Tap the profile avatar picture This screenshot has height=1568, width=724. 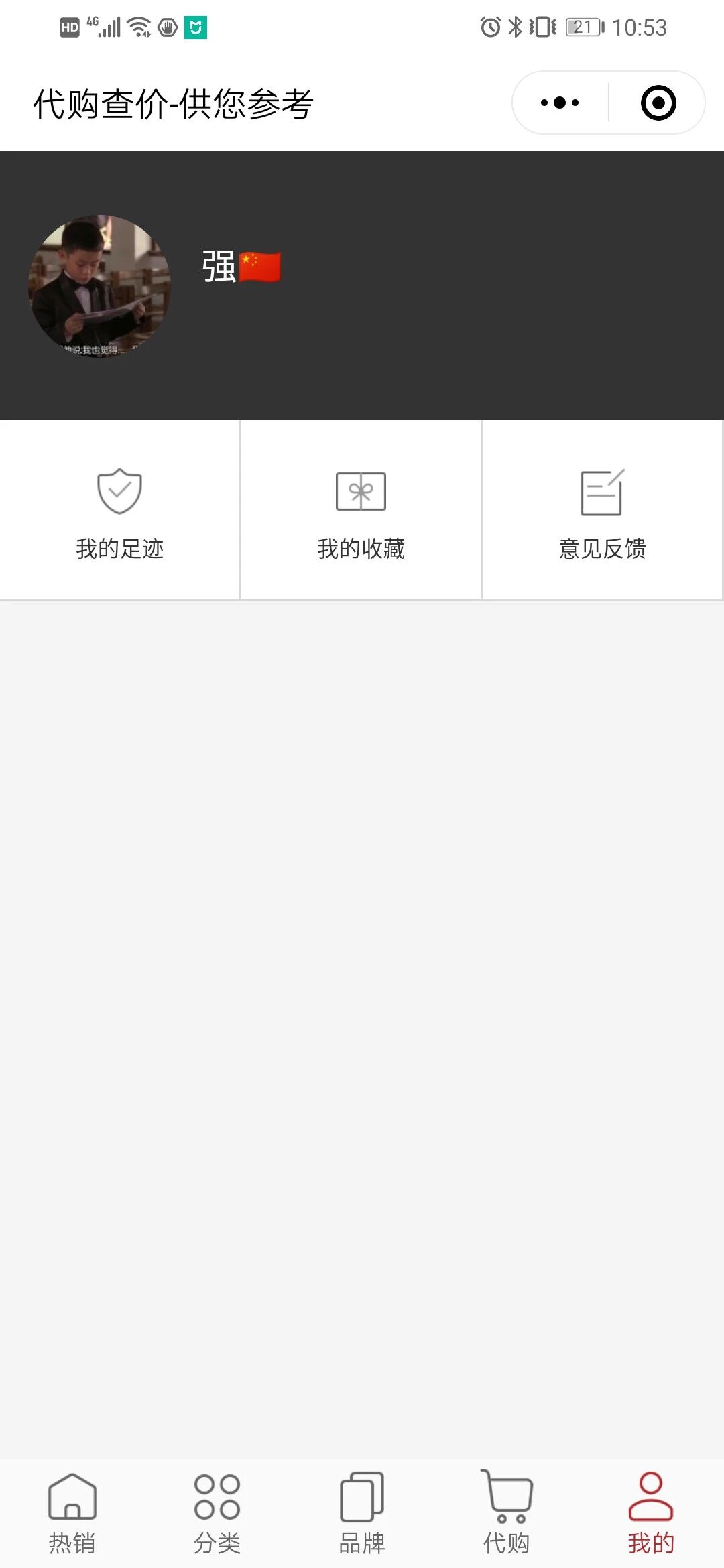99,286
